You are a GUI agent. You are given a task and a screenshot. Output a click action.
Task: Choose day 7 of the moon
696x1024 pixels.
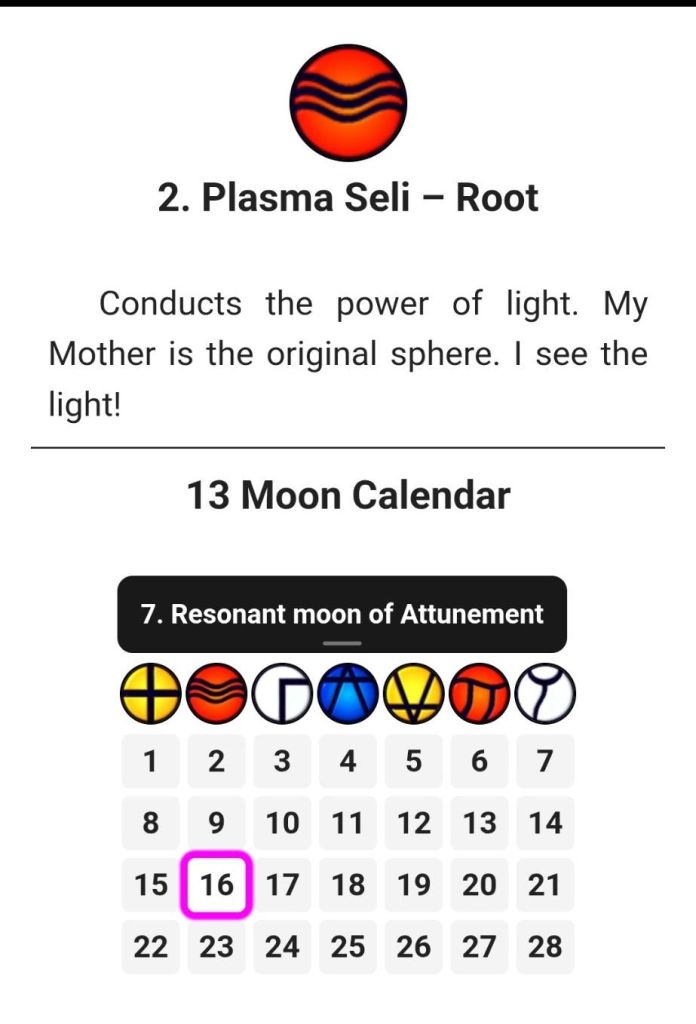point(545,762)
